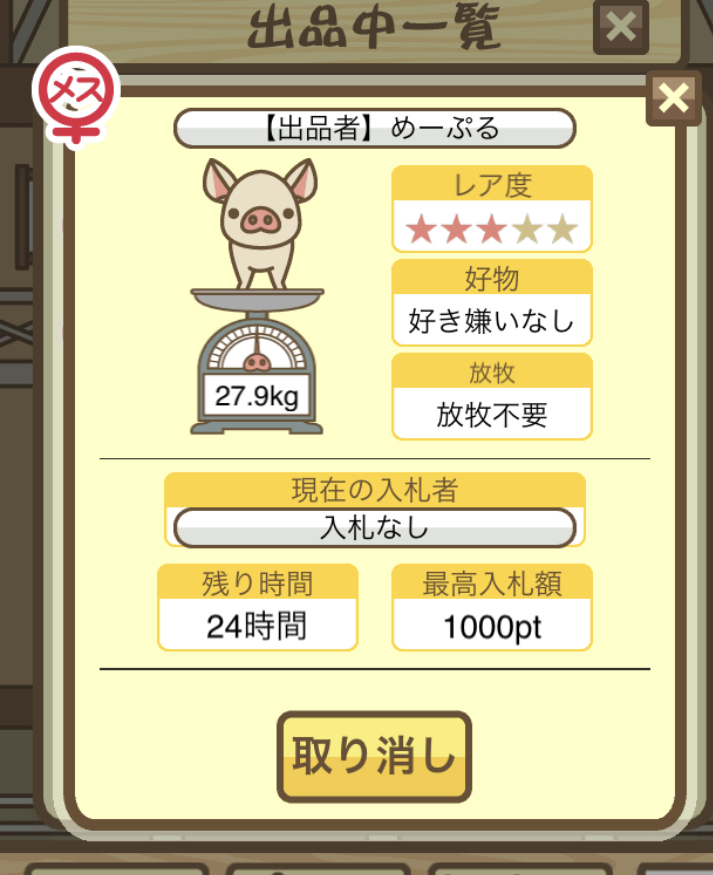This screenshot has height=875, width=713.
Task: Close the 出品中一覧 listings window
Action: point(621,27)
